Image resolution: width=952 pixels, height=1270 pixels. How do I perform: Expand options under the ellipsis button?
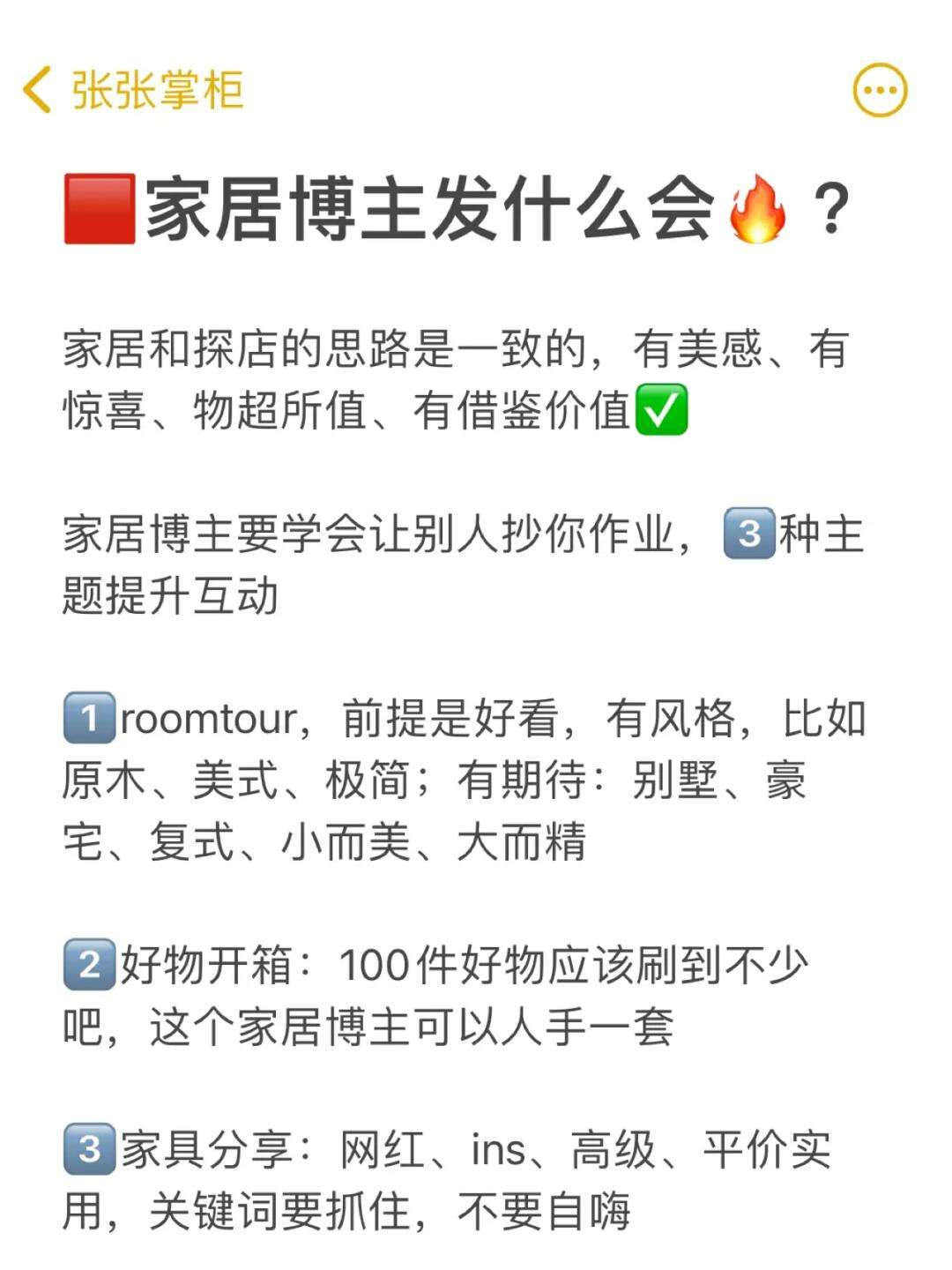pyautogui.click(x=878, y=88)
